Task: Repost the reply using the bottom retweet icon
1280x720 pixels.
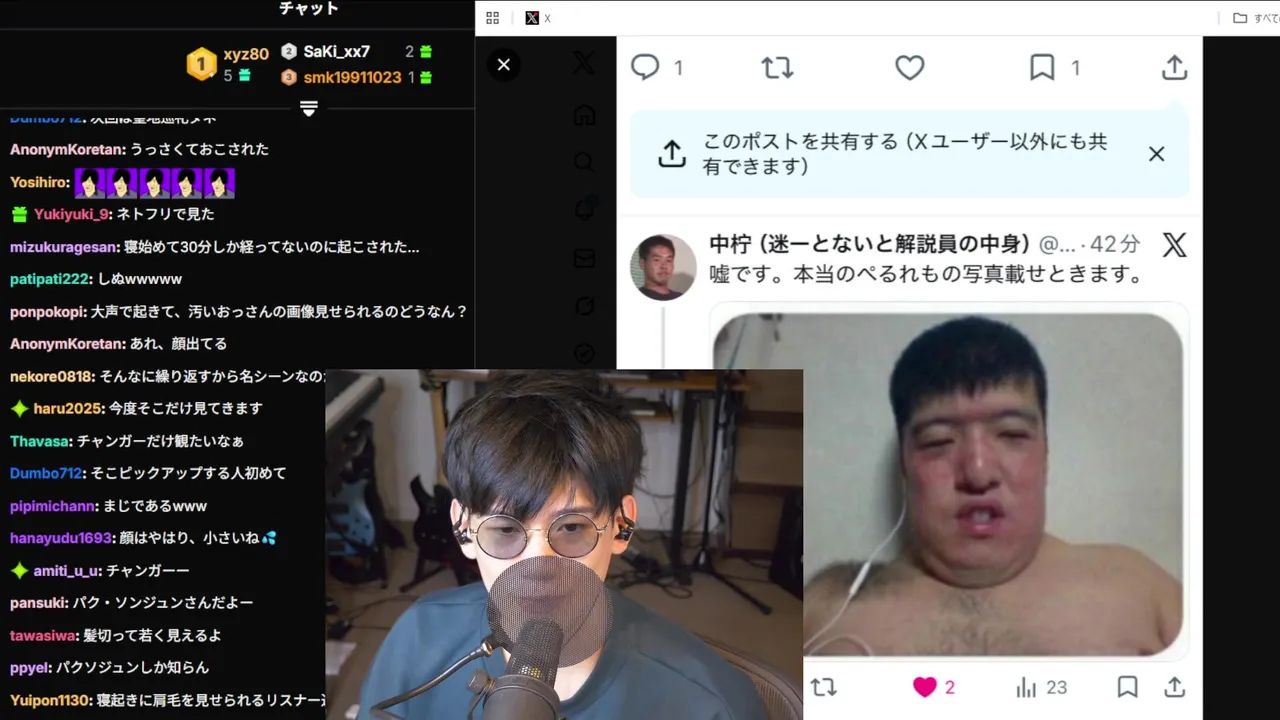Action: coord(823,687)
